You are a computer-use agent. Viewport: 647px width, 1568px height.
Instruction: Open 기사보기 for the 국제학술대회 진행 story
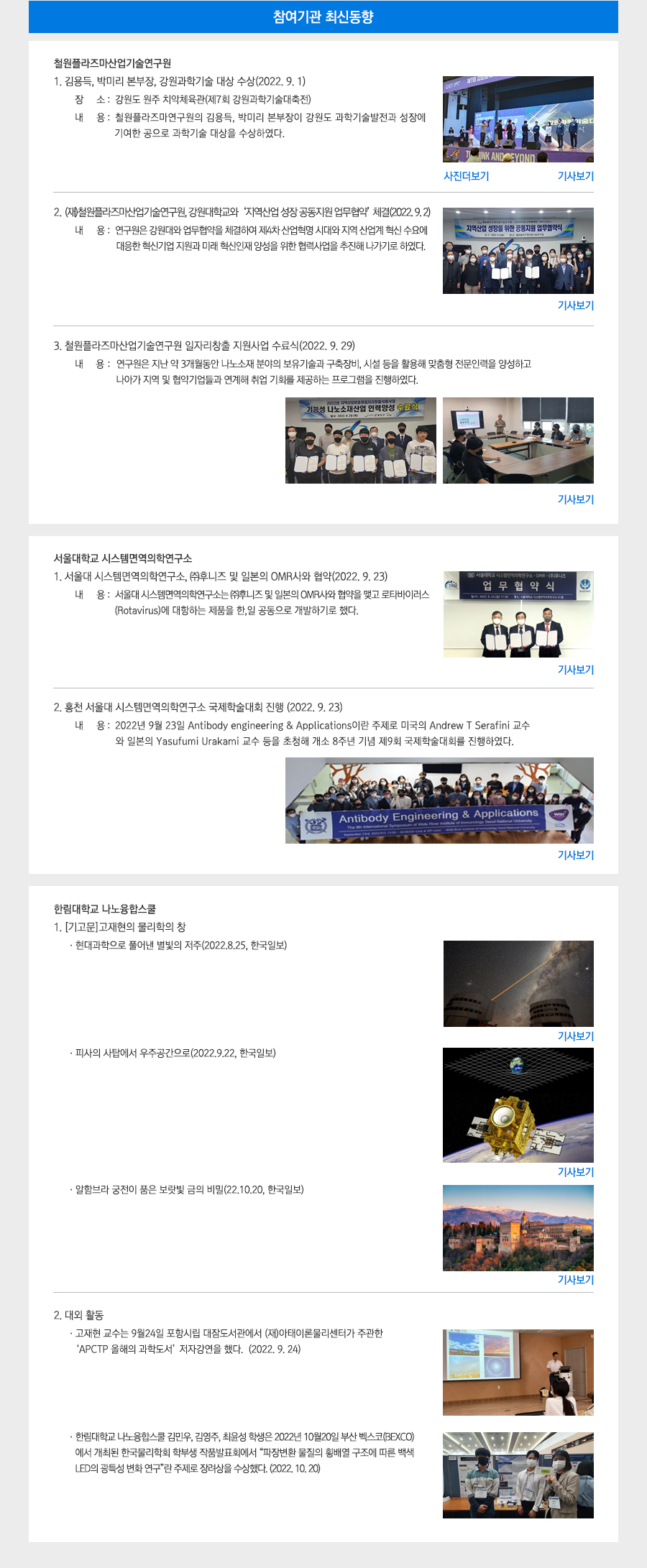tap(575, 855)
